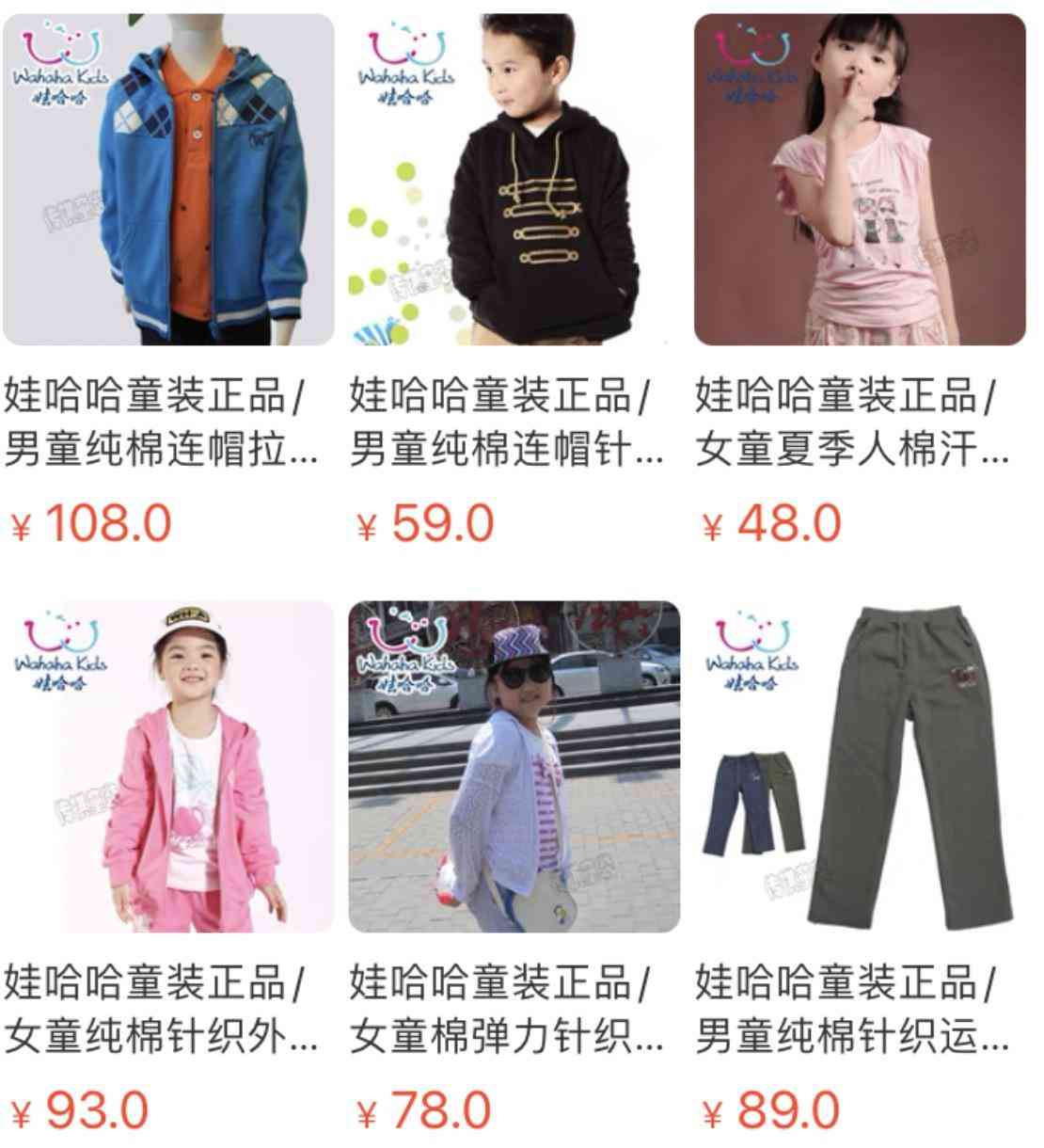1044x1148 pixels.
Task: Open the pink girls' knit jacket at ¥93.0
Action: 168,767
